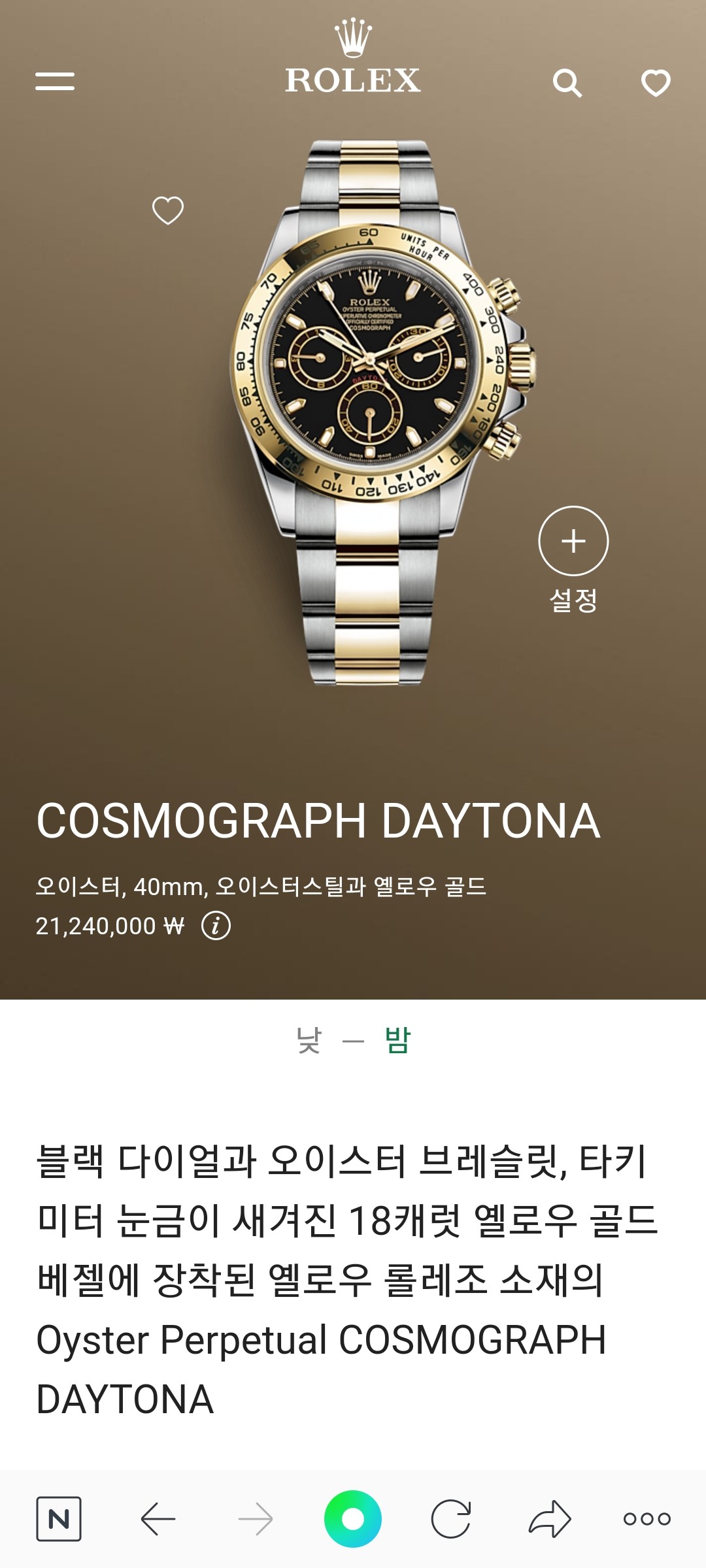Viewport: 706px width, 1568px height.
Task: Tap the green circle search button
Action: (x=353, y=1519)
